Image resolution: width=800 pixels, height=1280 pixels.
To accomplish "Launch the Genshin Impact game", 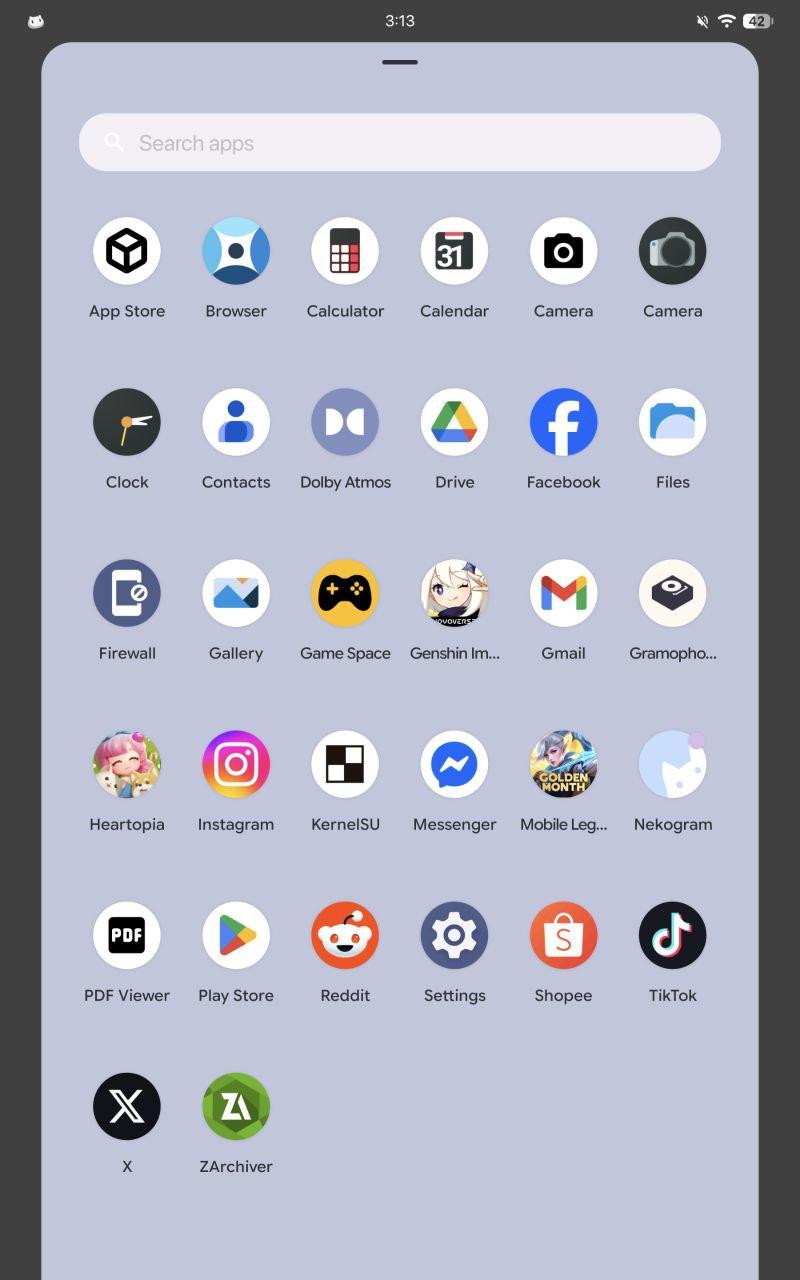I will pyautogui.click(x=454, y=593).
